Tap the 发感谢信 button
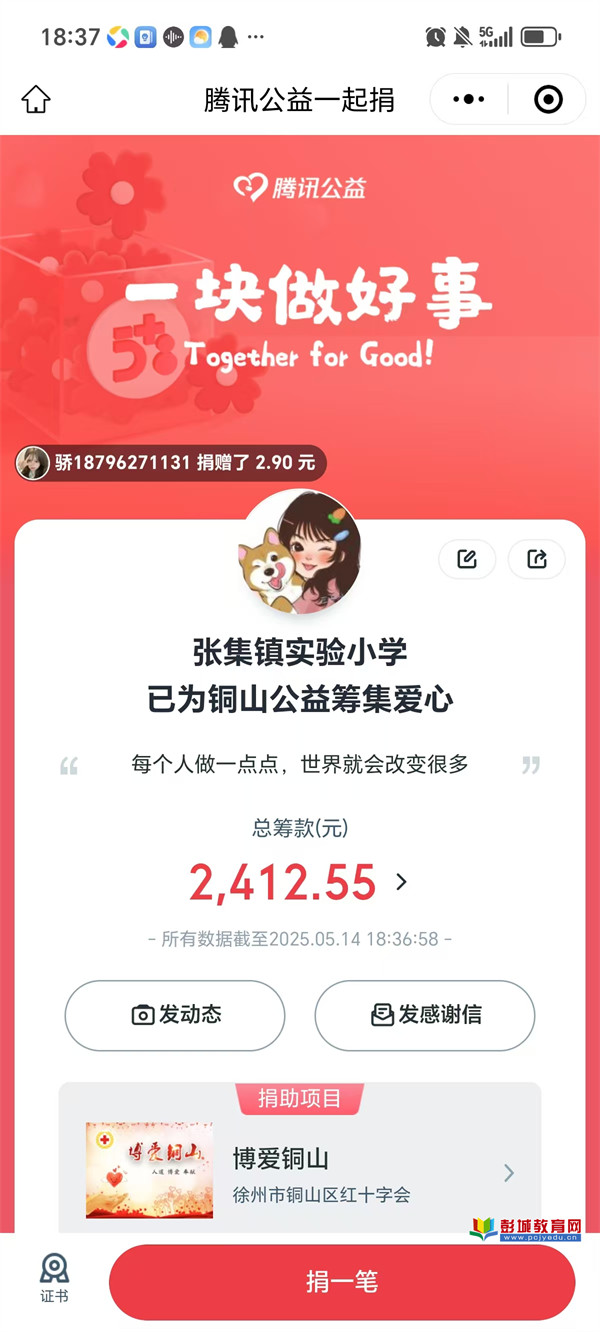 pos(425,1015)
